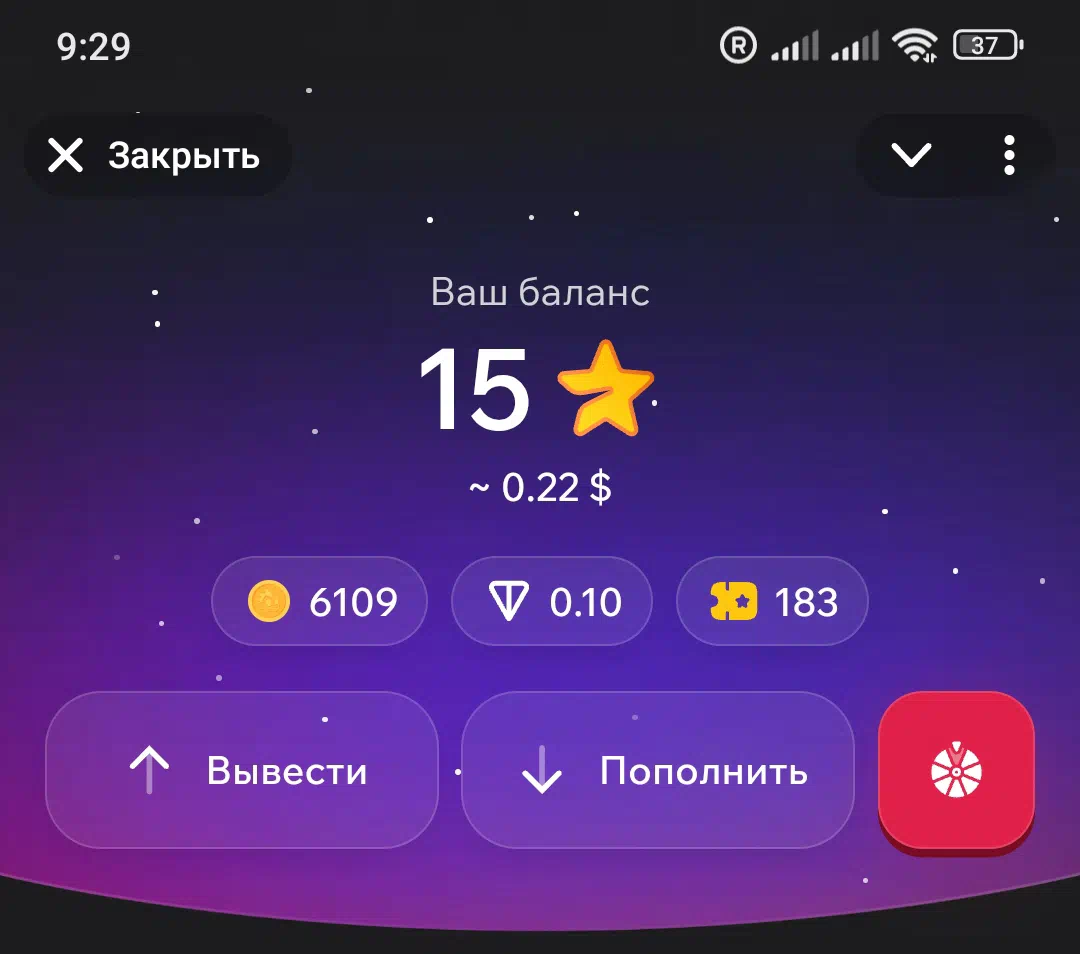Close the mini app with Закрыть

157,156
